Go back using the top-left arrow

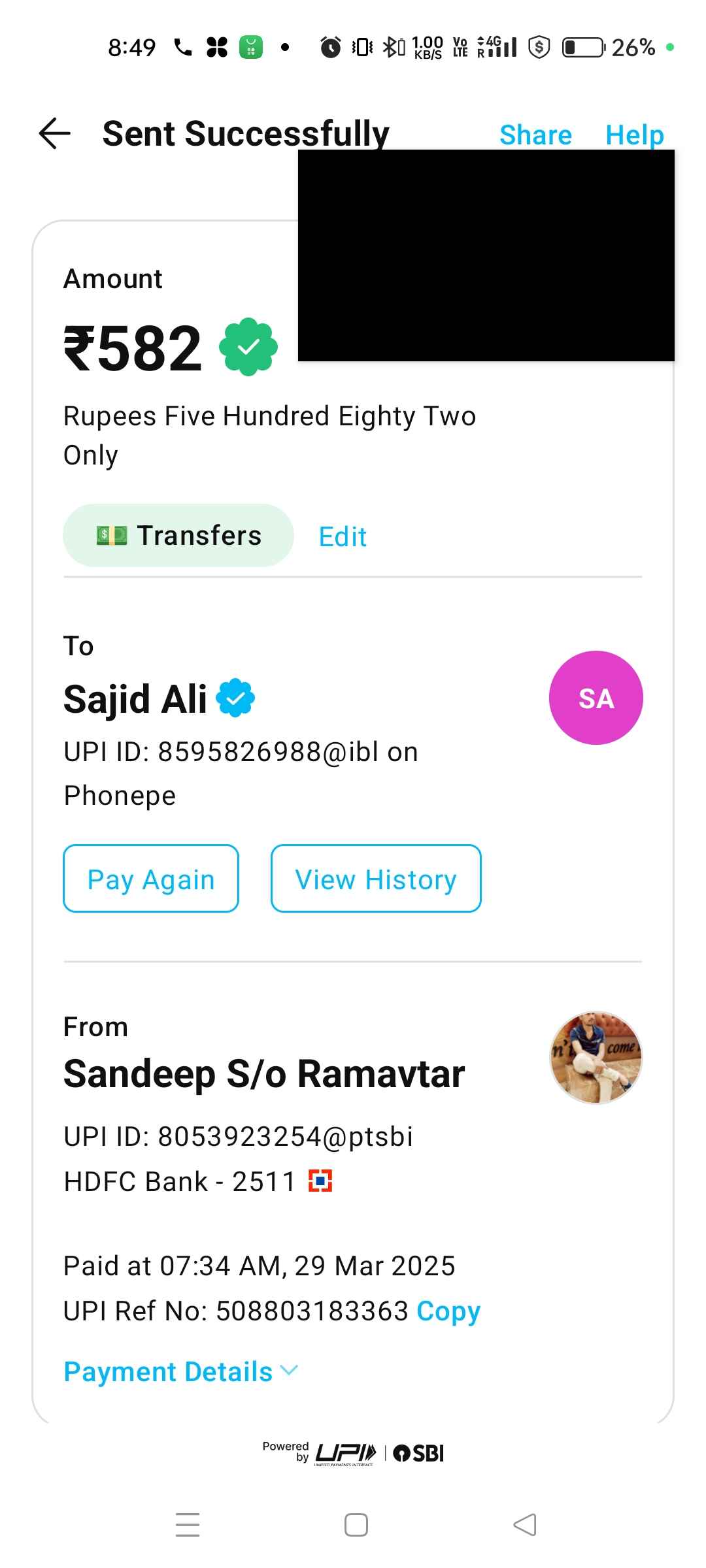click(x=55, y=134)
